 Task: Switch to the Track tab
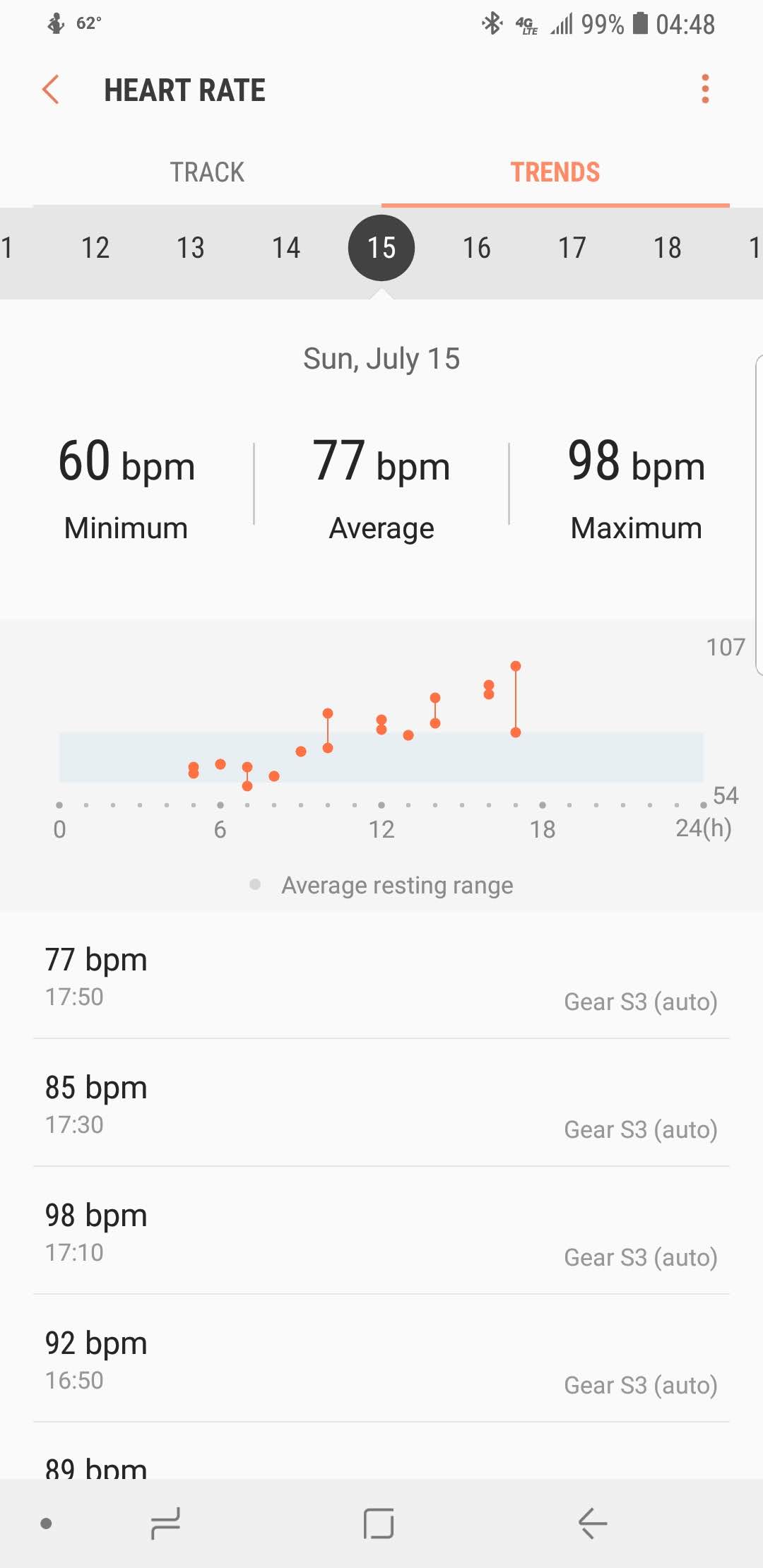click(x=206, y=172)
